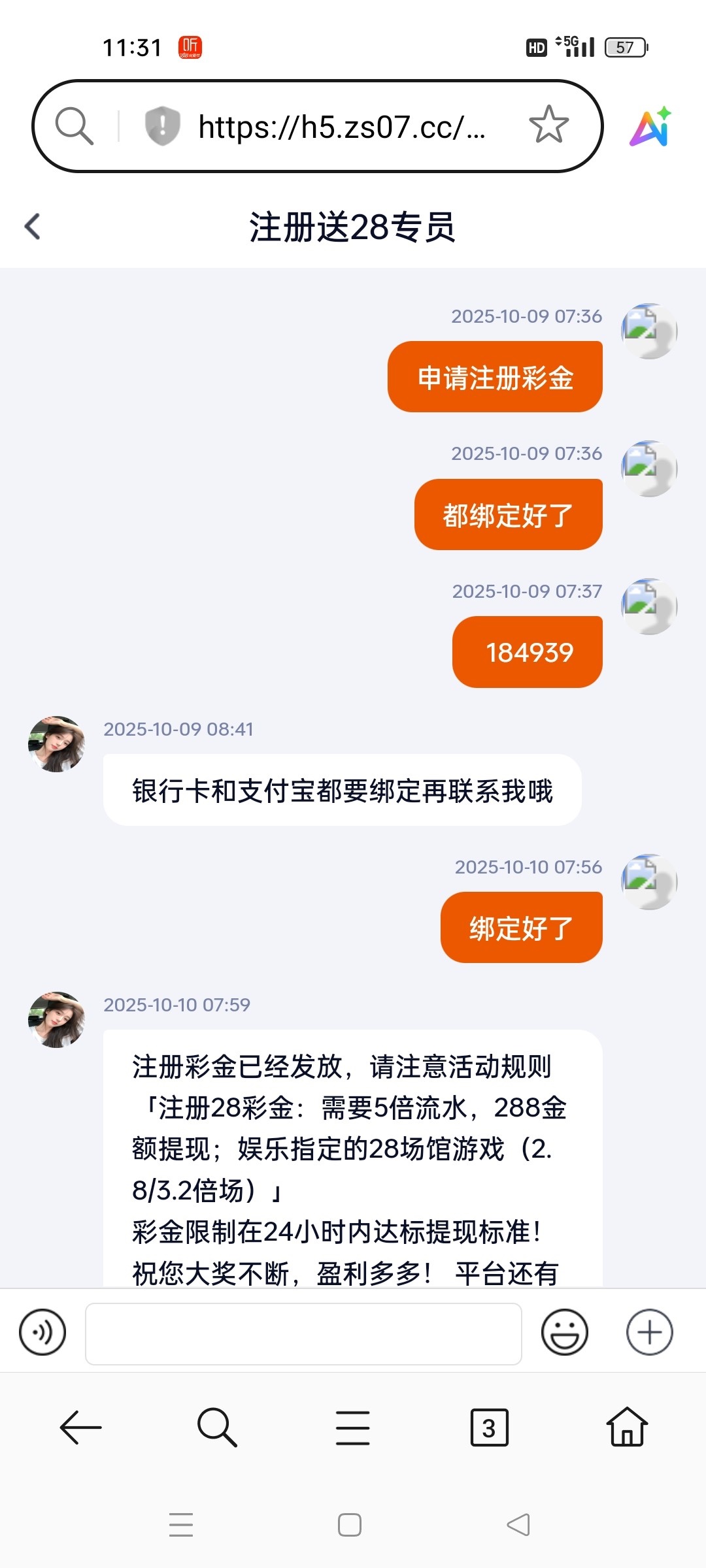Go to the browser home page

[627, 1428]
